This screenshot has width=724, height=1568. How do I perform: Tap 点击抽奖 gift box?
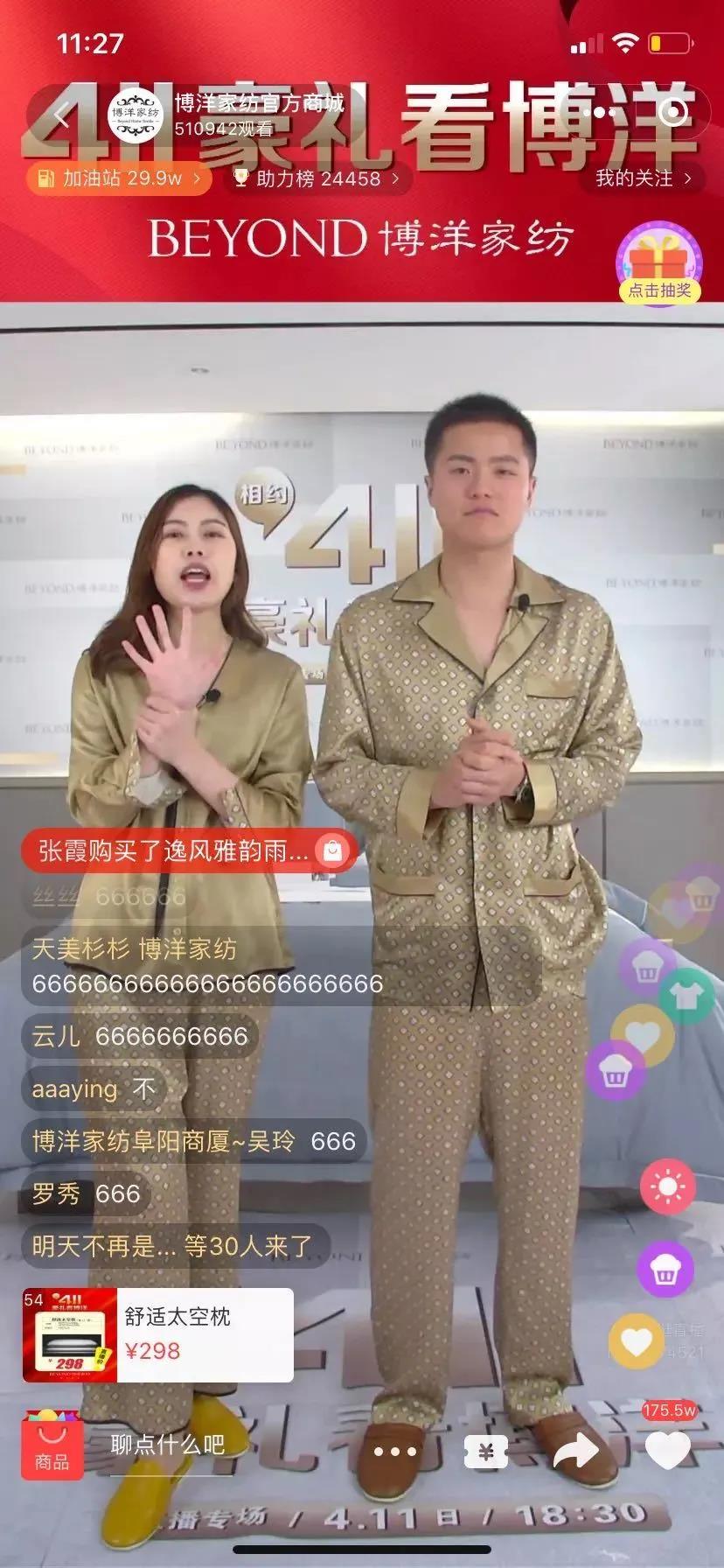click(x=659, y=262)
